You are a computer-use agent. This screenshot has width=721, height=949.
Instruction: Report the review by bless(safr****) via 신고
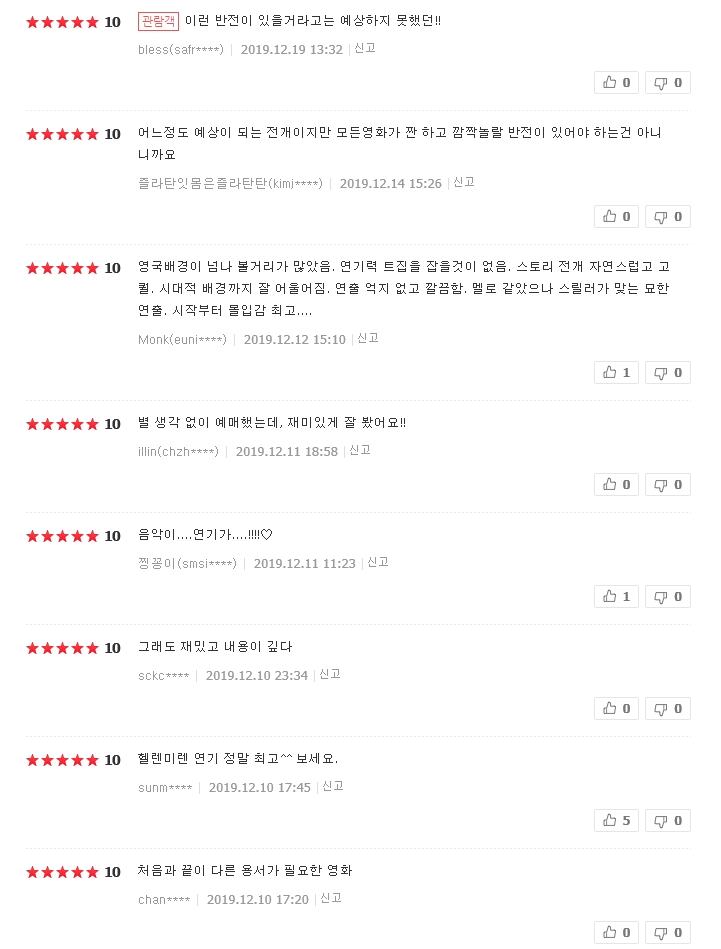click(364, 48)
